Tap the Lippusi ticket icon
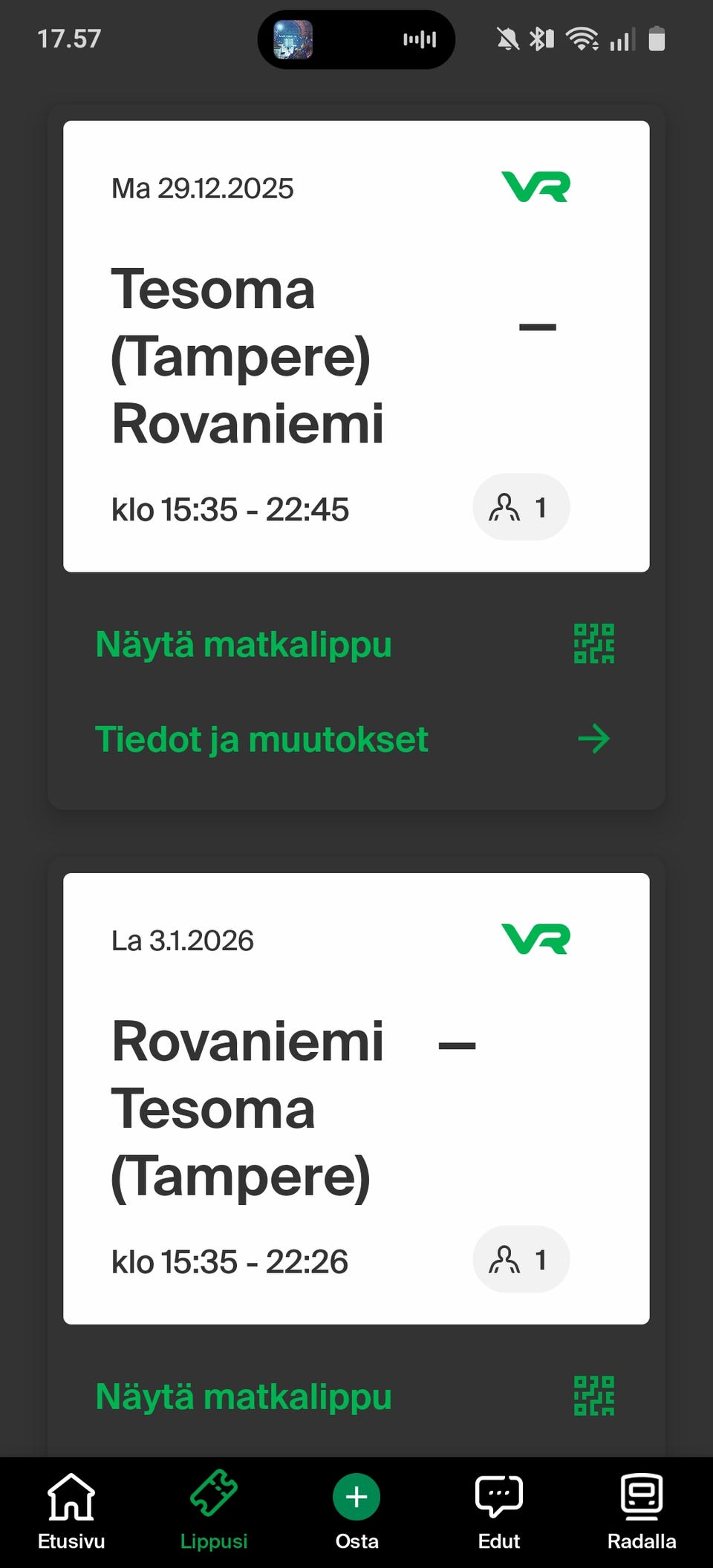713x1568 pixels. tap(215, 1494)
